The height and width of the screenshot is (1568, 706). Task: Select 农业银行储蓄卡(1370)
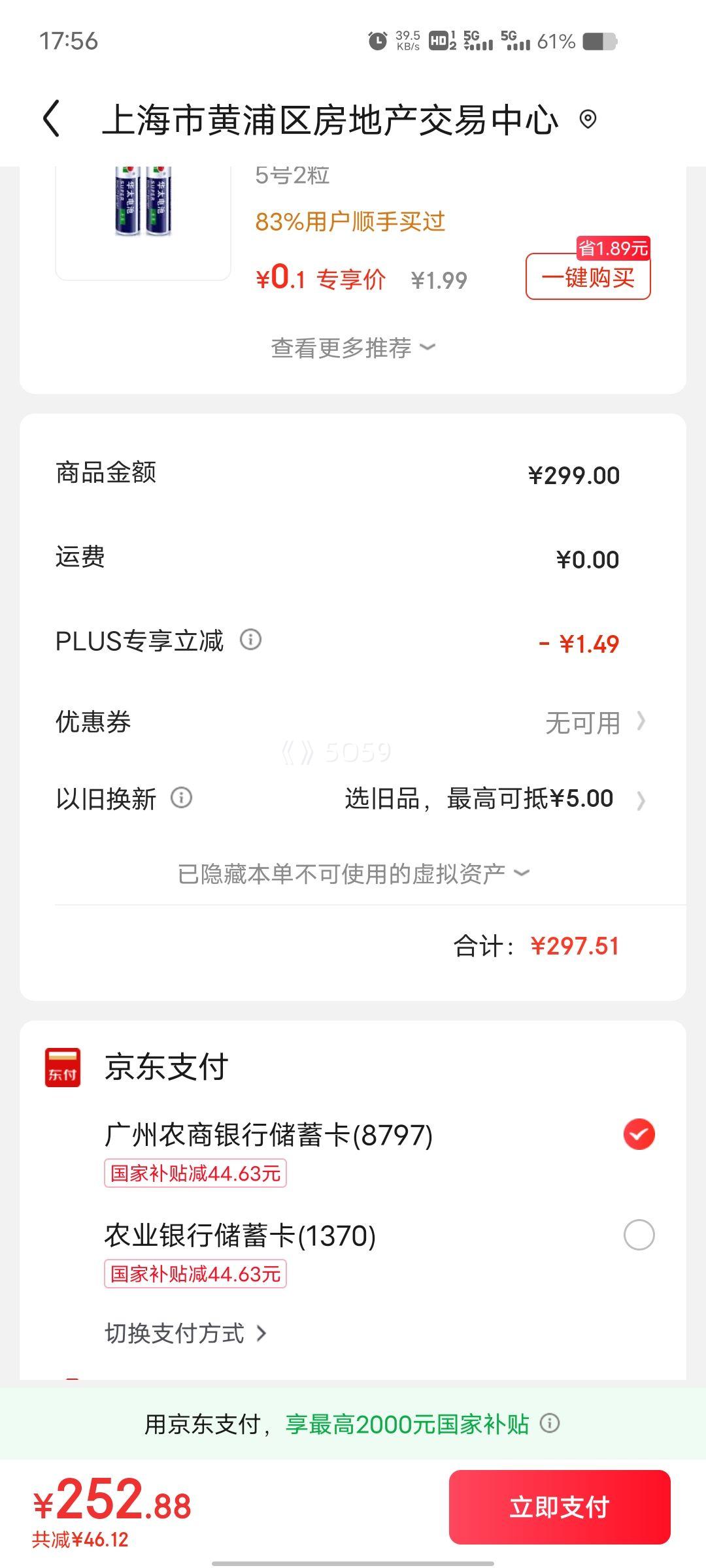[639, 1235]
